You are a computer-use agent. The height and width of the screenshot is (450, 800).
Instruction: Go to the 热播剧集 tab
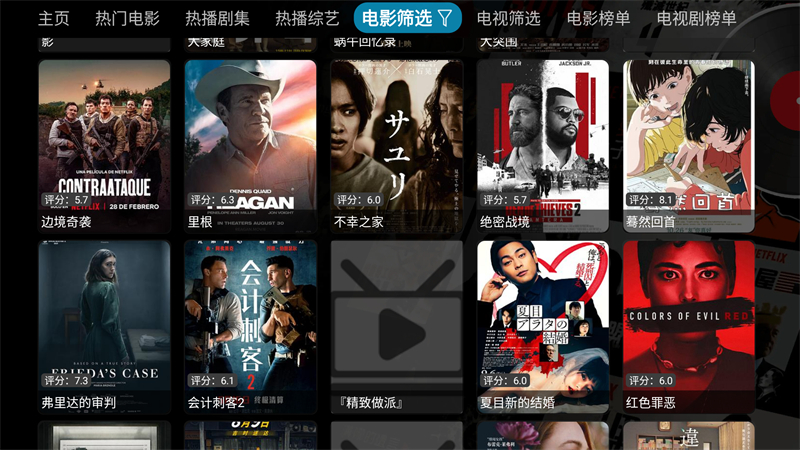click(x=217, y=18)
